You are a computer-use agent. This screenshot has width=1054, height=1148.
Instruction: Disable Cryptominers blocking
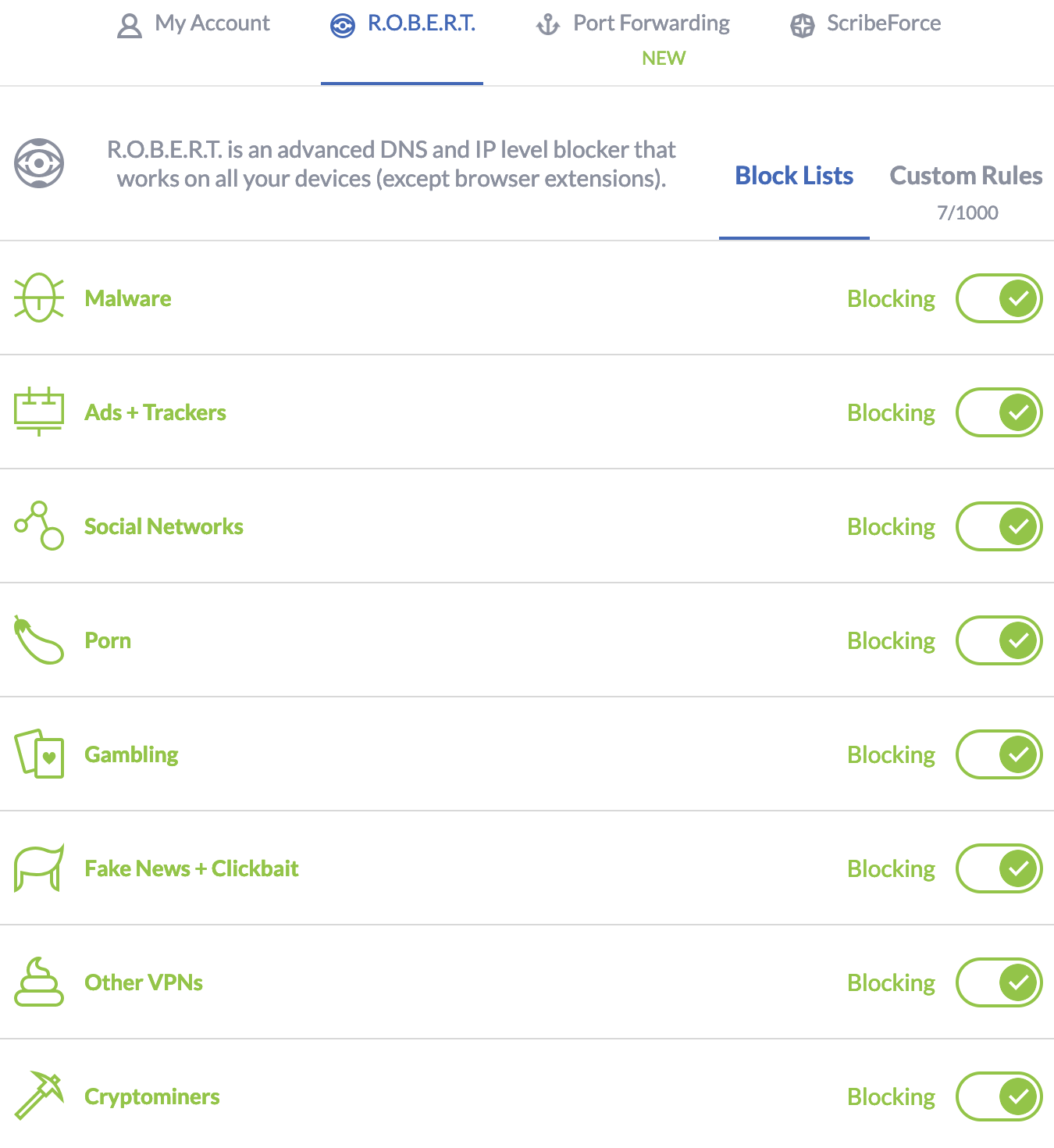pos(999,1096)
